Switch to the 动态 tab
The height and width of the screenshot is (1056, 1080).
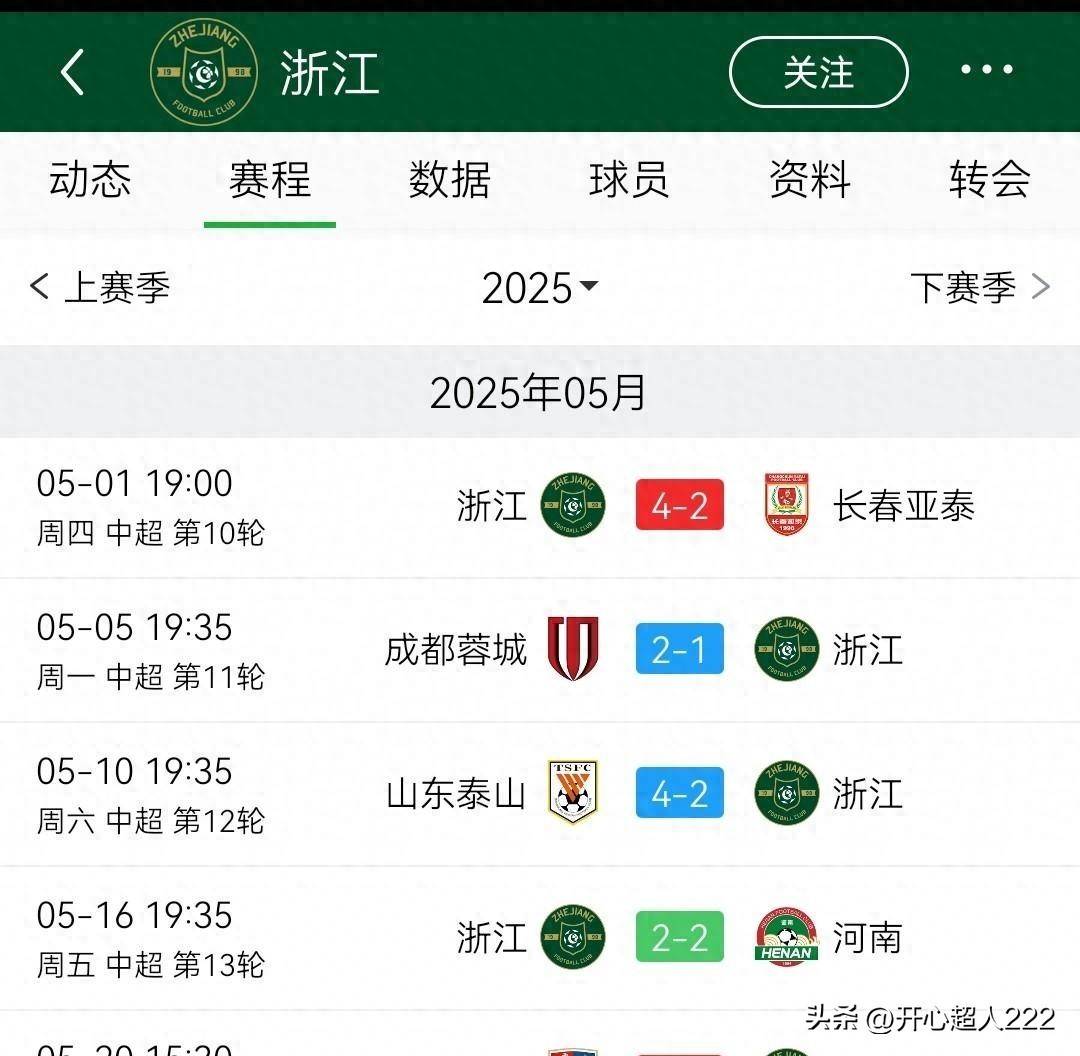(90, 180)
